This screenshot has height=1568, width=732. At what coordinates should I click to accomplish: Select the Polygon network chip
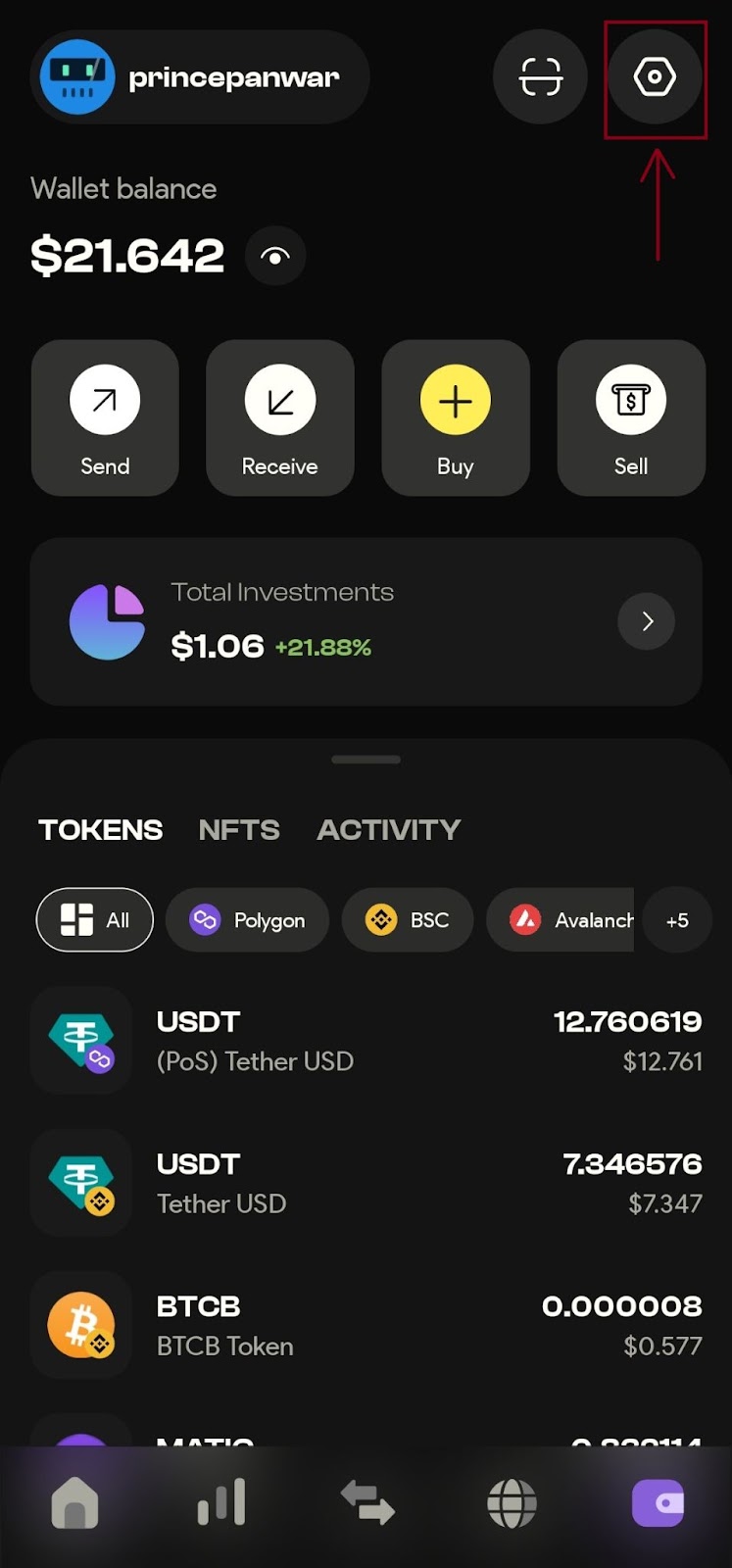[247, 920]
